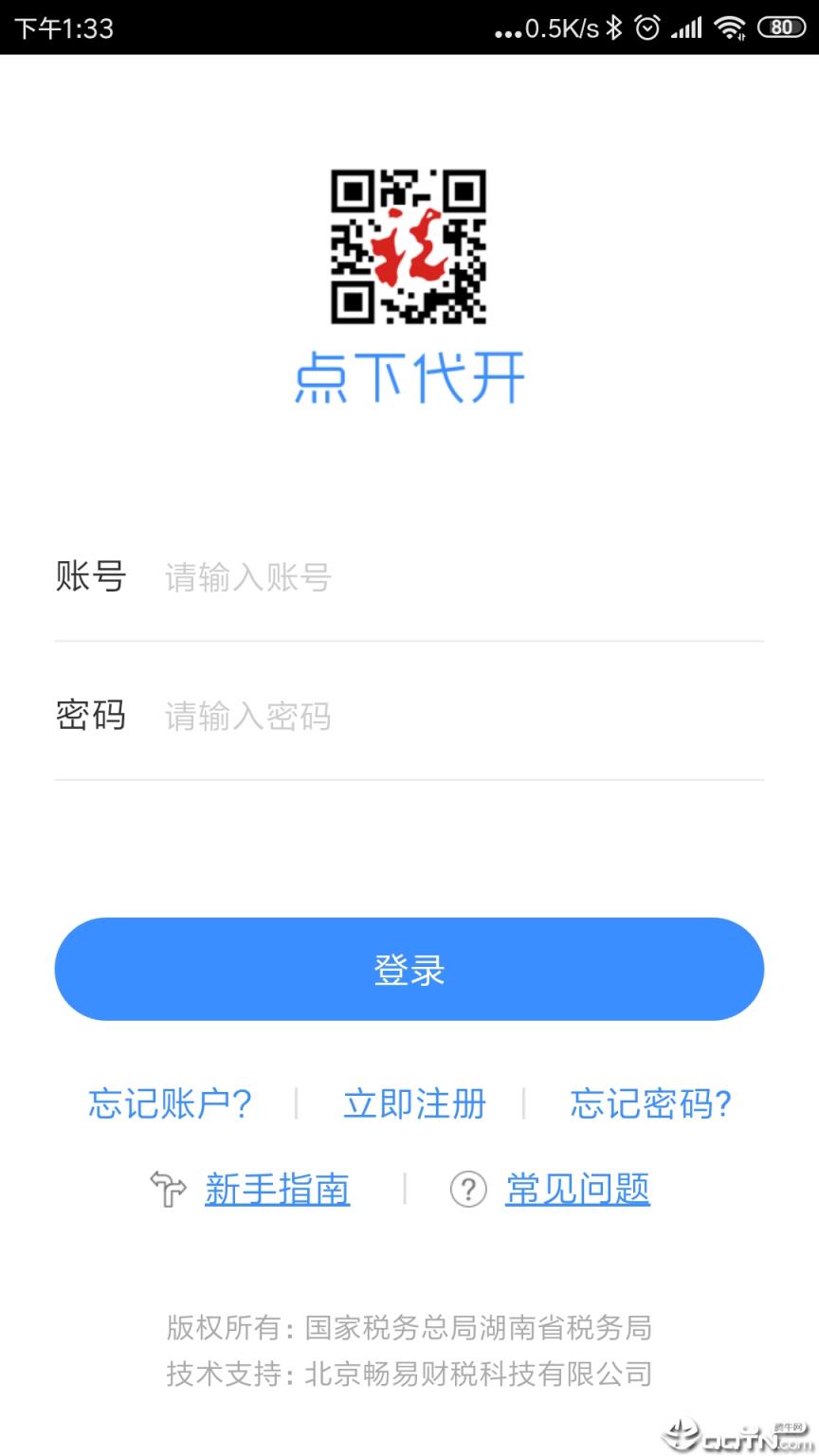The image size is (819, 1456).
Task: Click 忘记账户? recovery link
Action: pos(171,1103)
